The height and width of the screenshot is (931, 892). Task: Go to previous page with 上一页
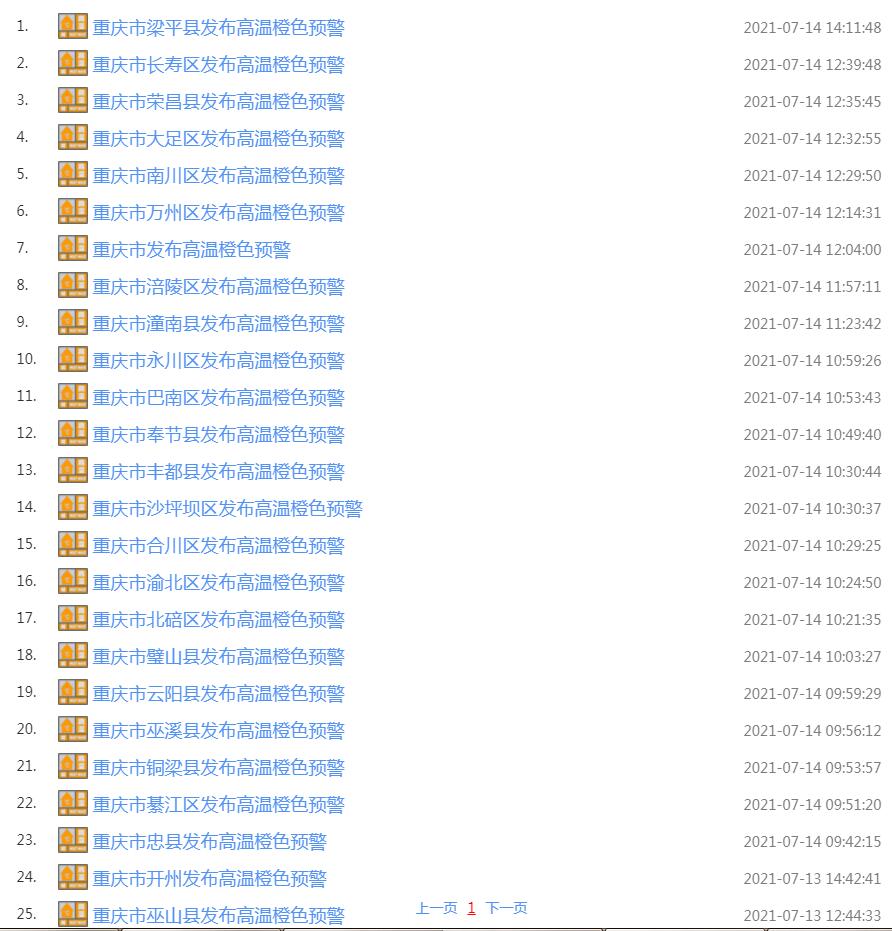tap(436, 908)
